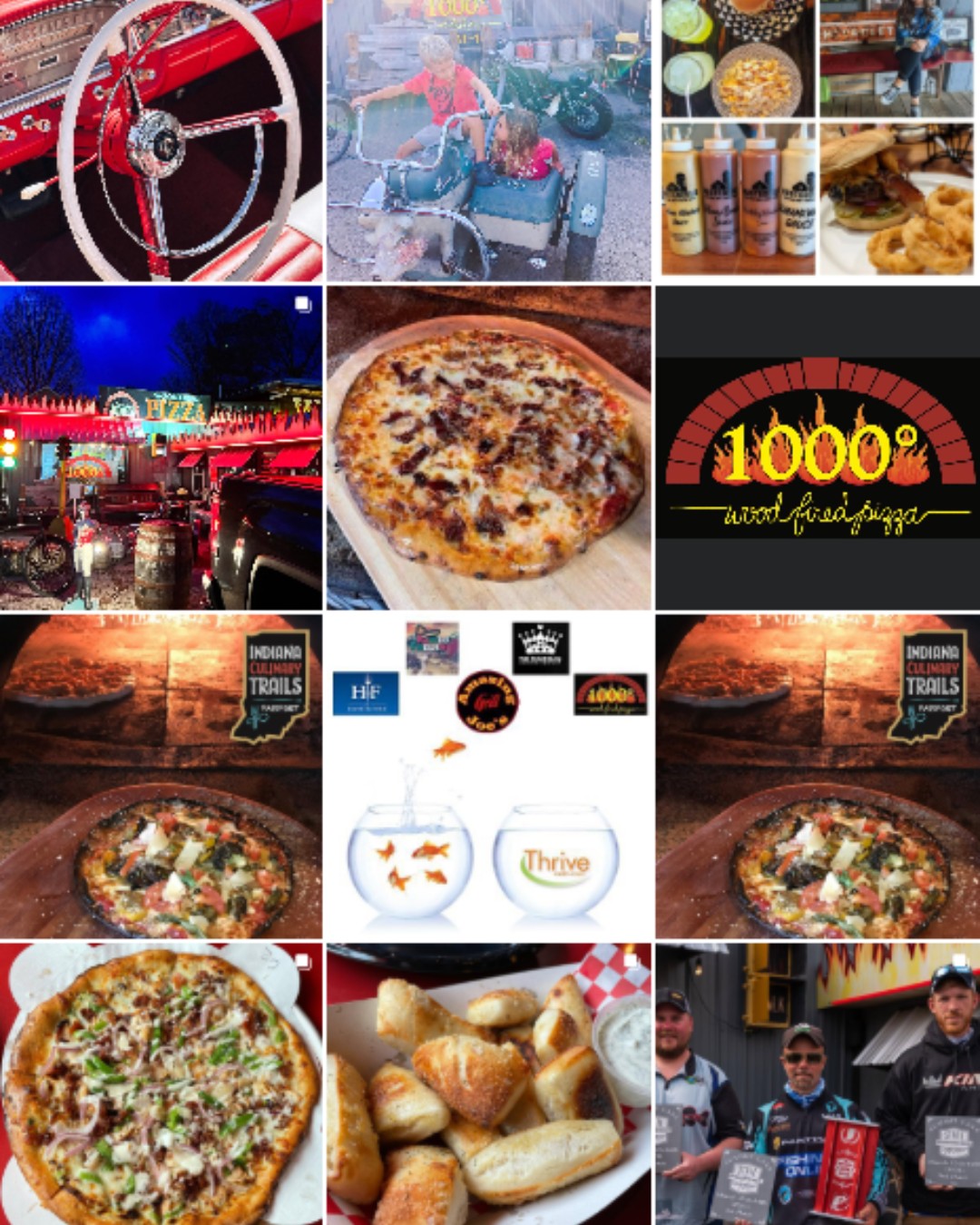The width and height of the screenshot is (980, 1225).
Task: Open the red classic car steering wheel post
Action: (161, 140)
